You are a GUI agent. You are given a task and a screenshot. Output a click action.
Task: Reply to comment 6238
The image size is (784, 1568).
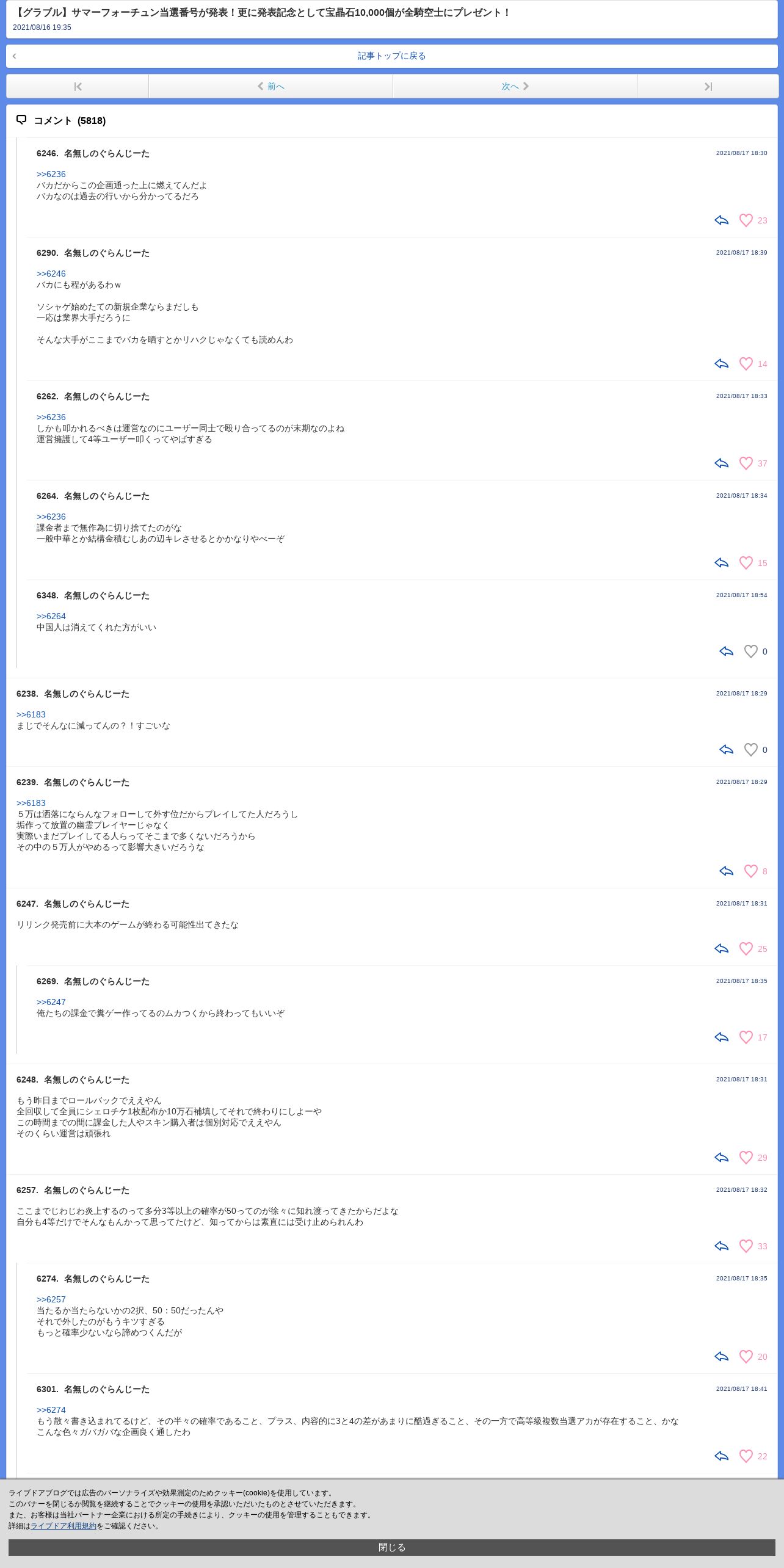point(727,749)
